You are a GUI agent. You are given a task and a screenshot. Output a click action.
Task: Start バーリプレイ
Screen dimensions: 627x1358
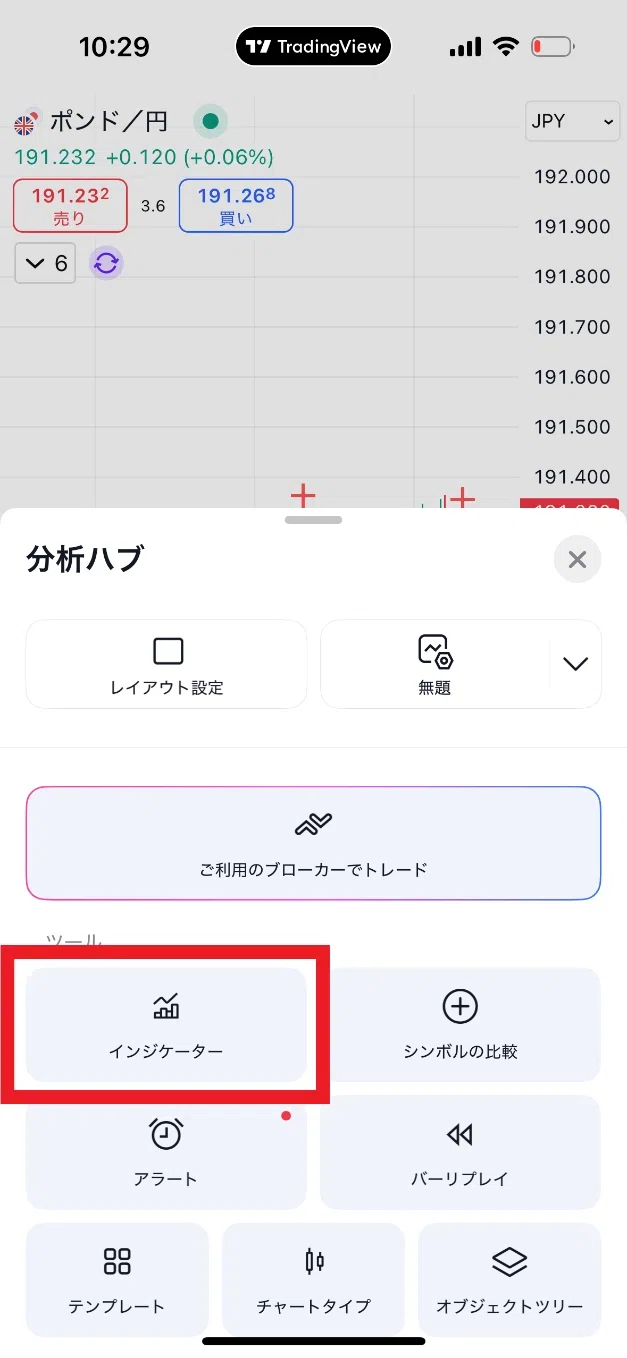pos(460,1152)
